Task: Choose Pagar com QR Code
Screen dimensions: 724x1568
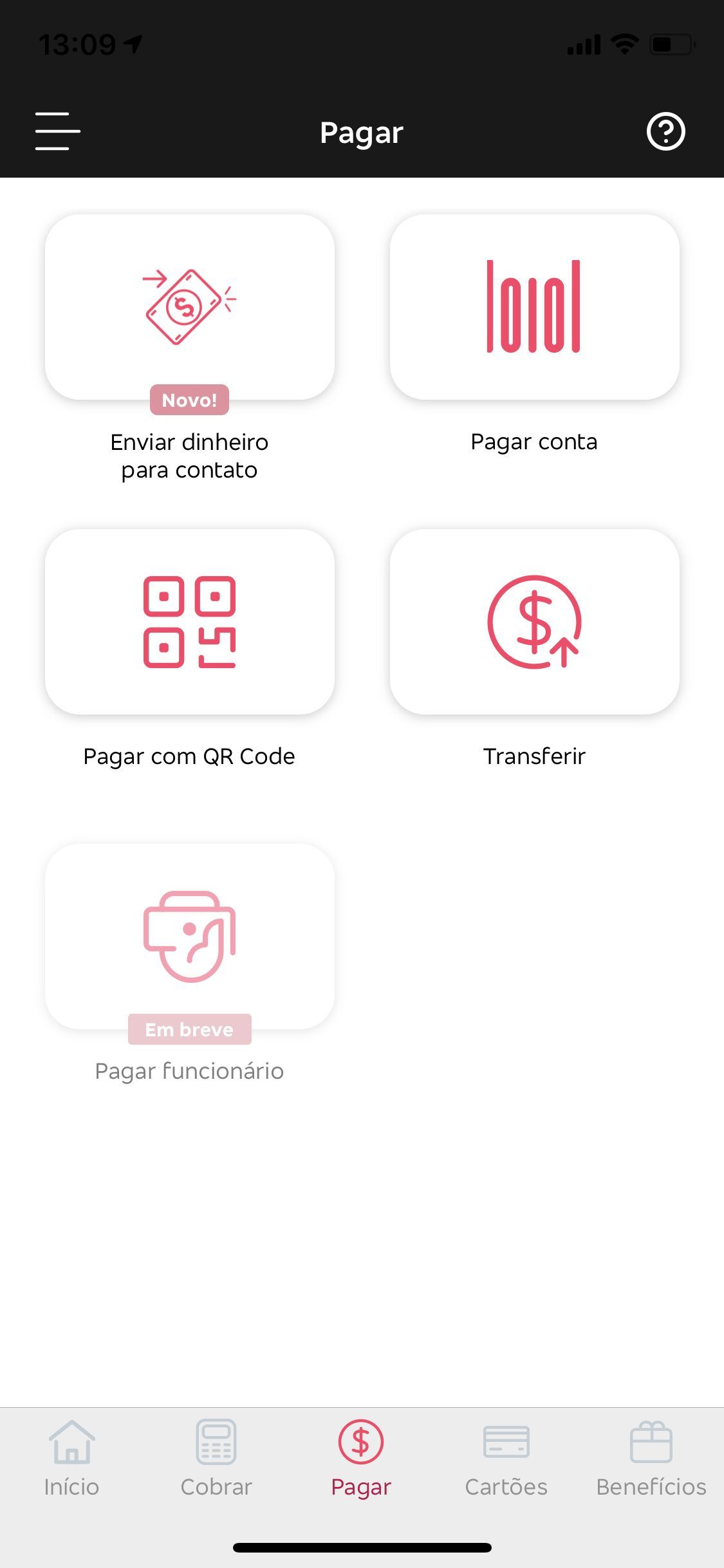Action: [190, 622]
